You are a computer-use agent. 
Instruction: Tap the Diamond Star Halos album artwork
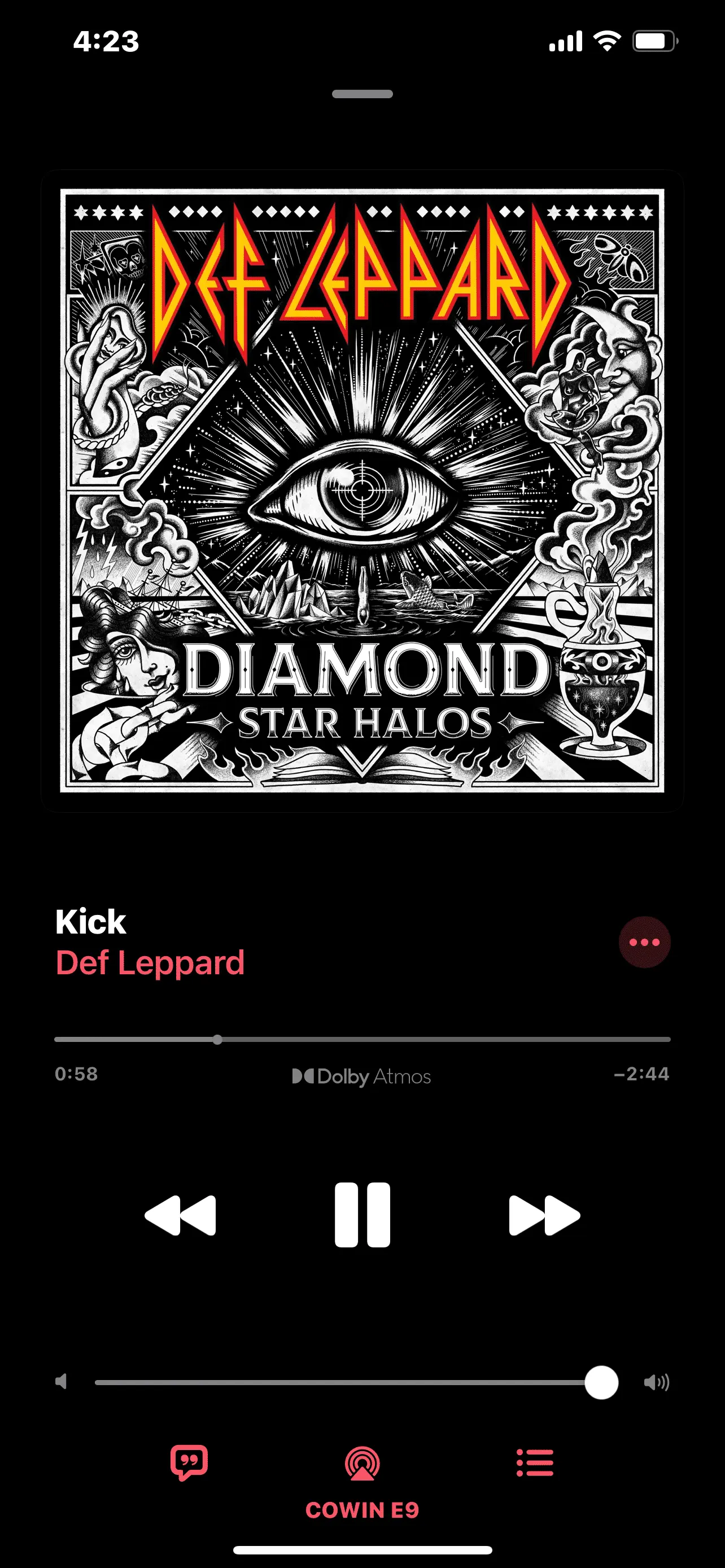[x=362, y=490]
